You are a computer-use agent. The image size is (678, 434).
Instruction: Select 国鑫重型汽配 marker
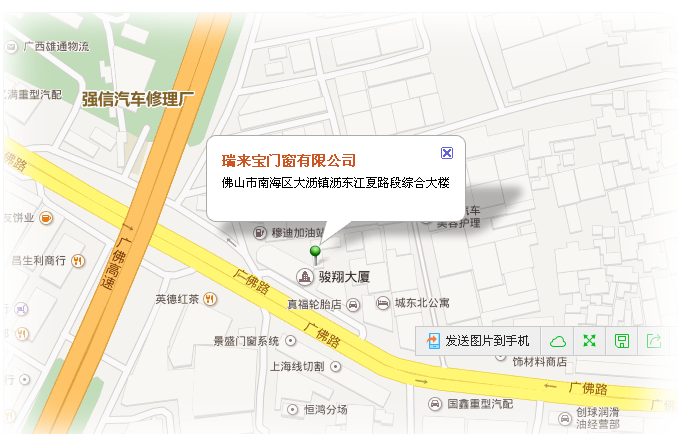tap(434, 404)
